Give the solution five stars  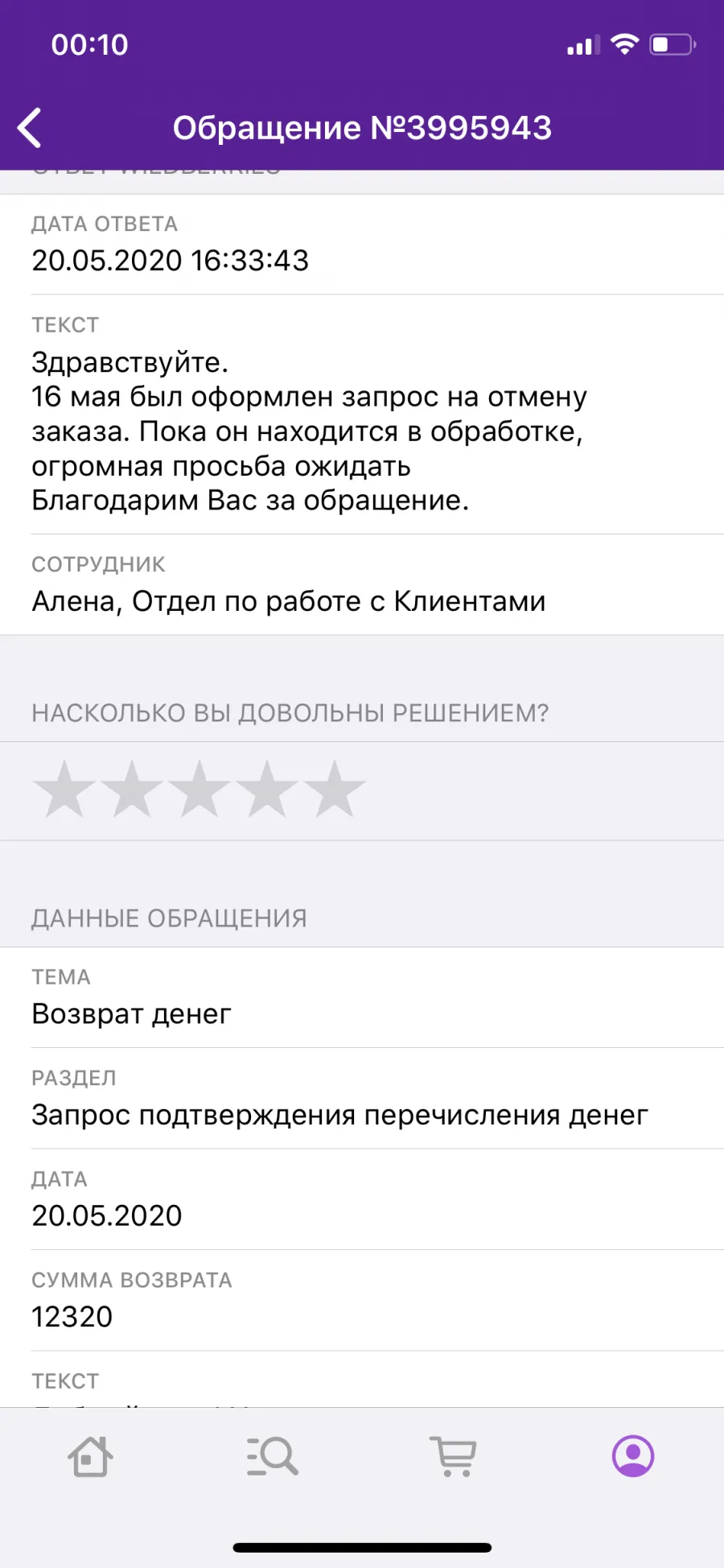pyautogui.click(x=335, y=790)
